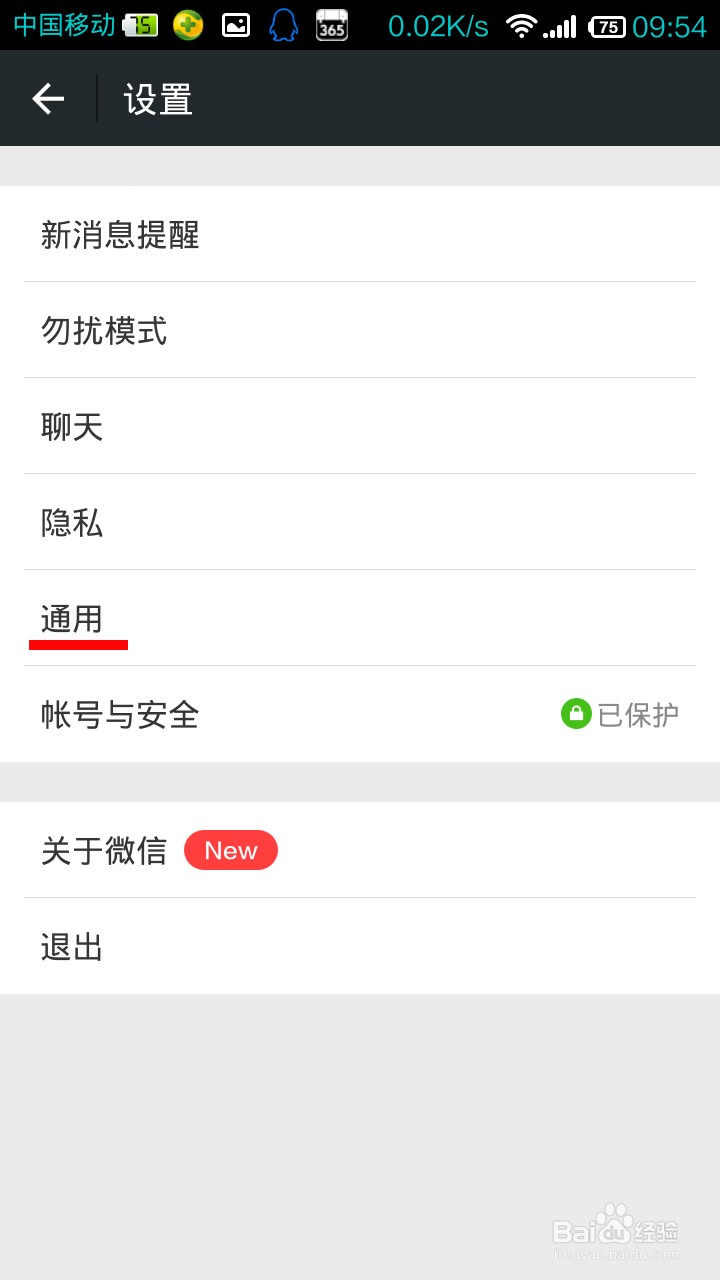Tap the green protected lock icon
The height and width of the screenshot is (1280, 720).
pyautogui.click(x=576, y=713)
